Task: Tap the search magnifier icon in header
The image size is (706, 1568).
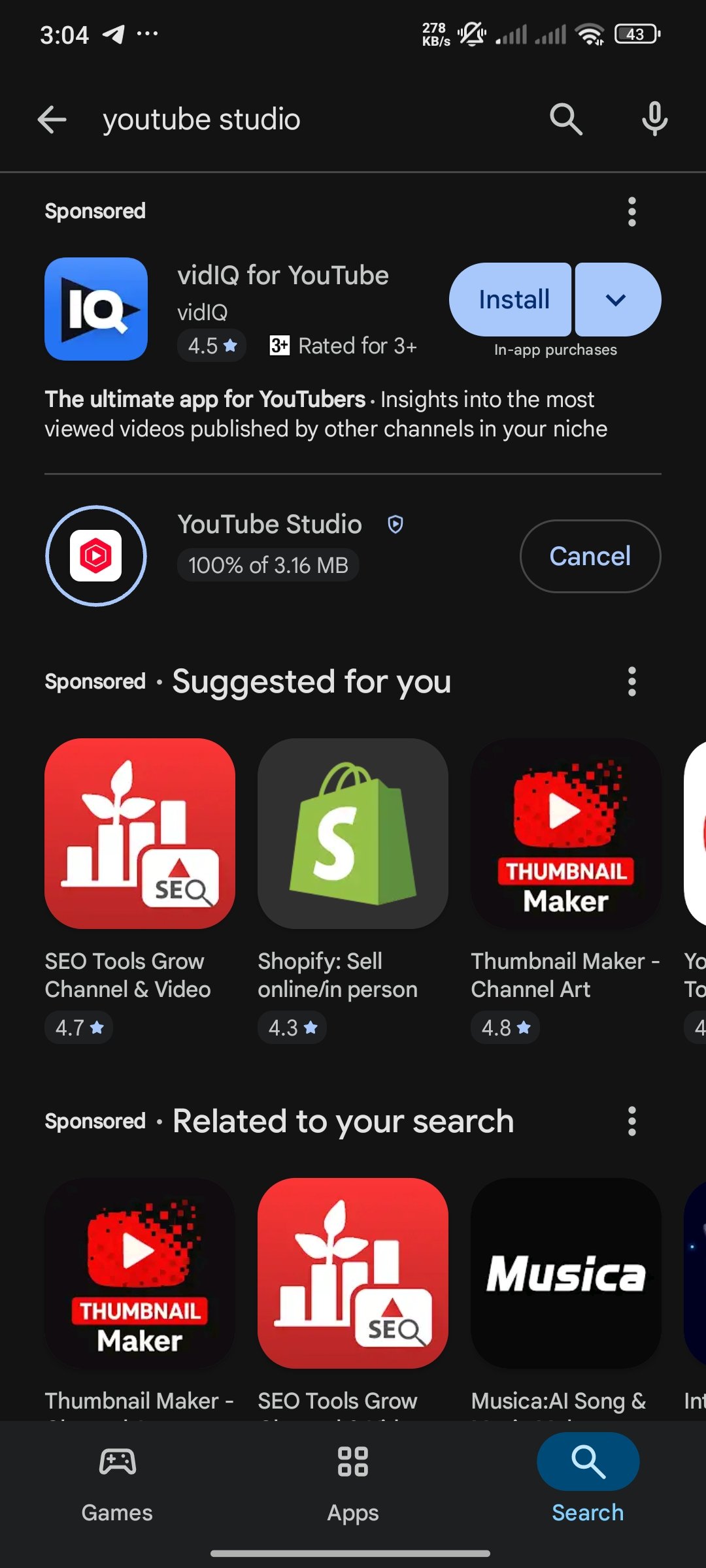Action: [x=565, y=120]
